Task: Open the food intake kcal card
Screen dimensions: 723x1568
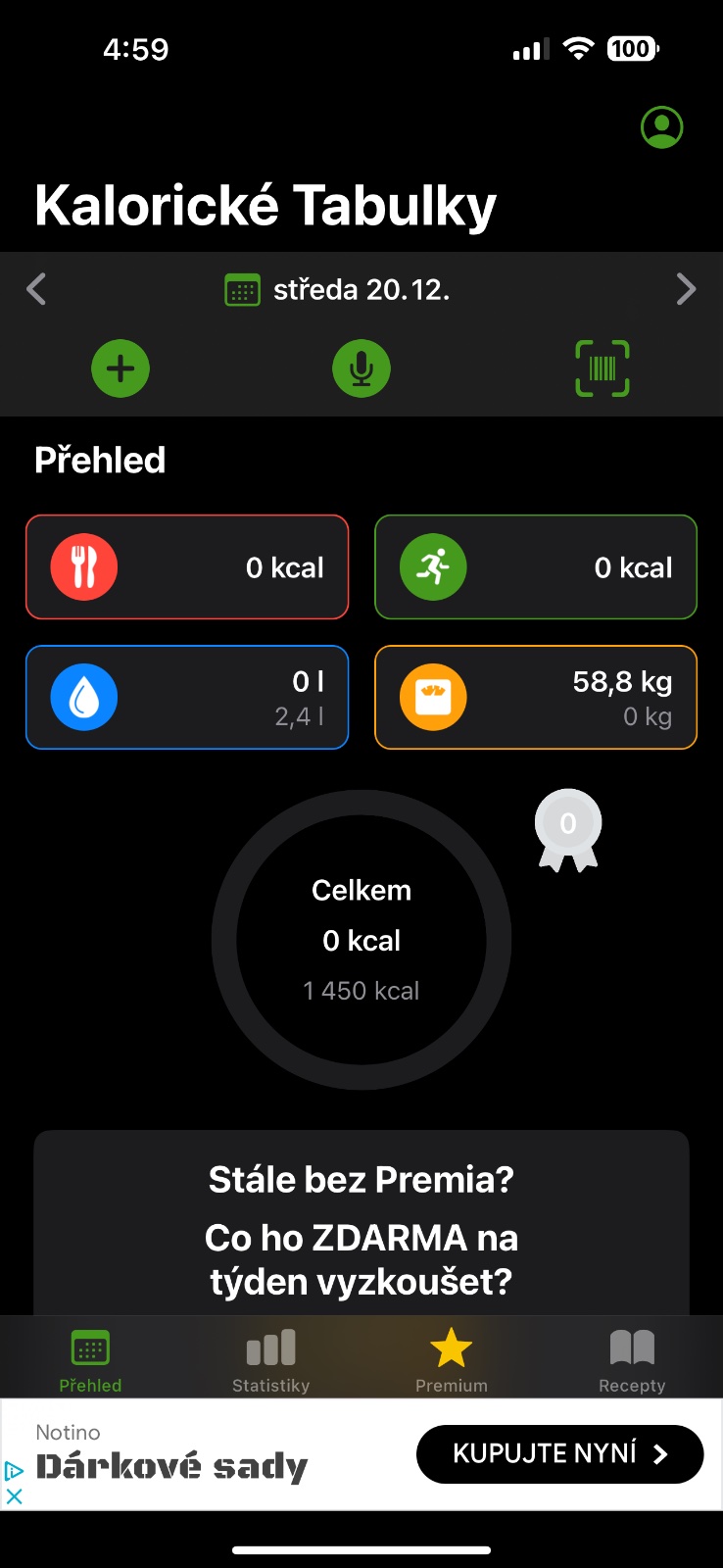Action: pyautogui.click(x=187, y=567)
